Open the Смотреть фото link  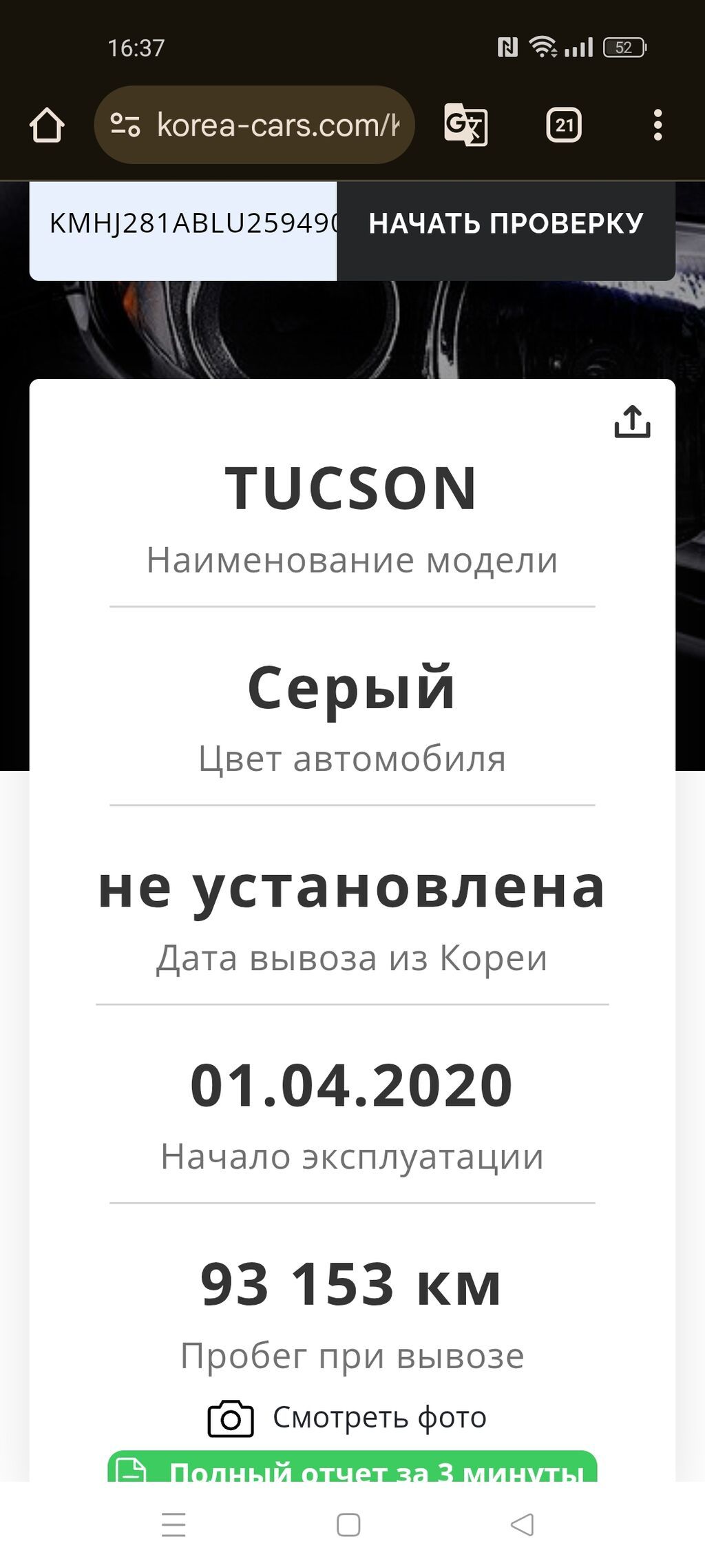[348, 1418]
